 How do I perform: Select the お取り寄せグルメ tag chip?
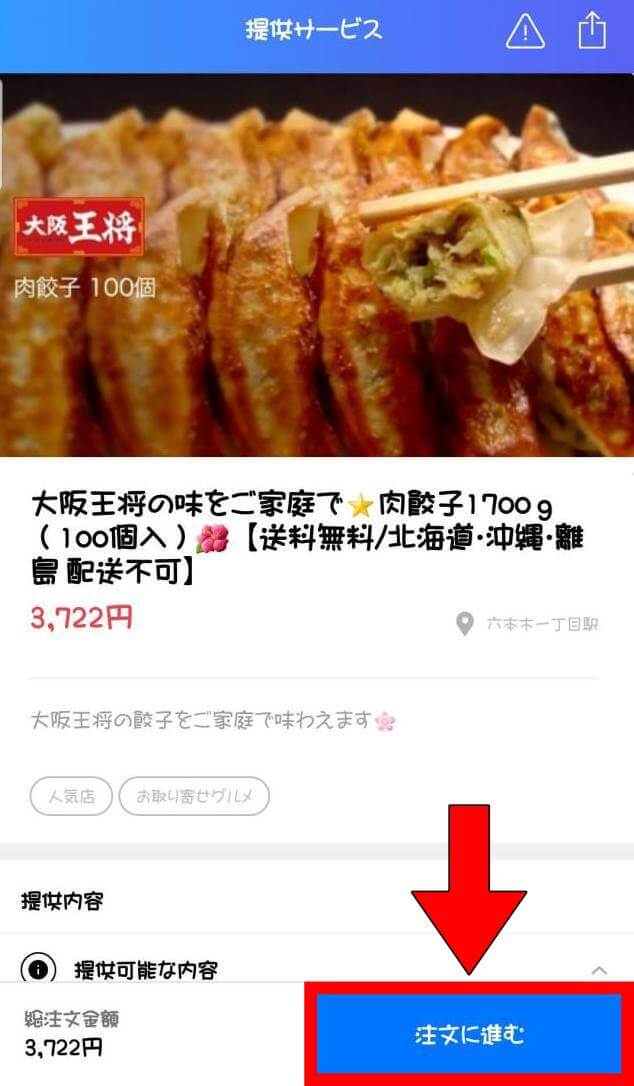(x=194, y=797)
